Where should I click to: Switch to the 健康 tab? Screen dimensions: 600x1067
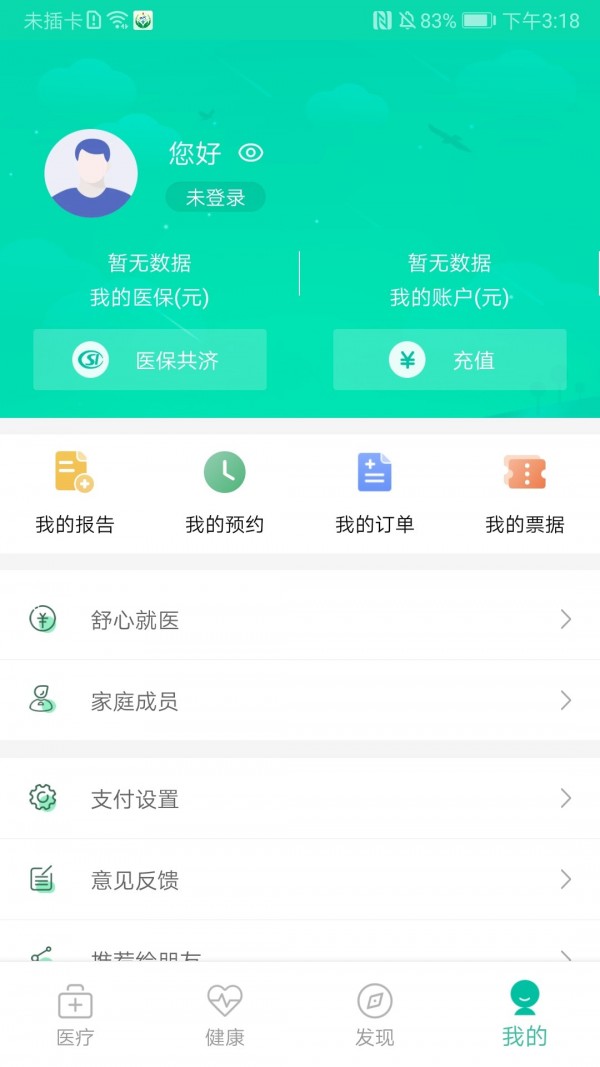(225, 1014)
